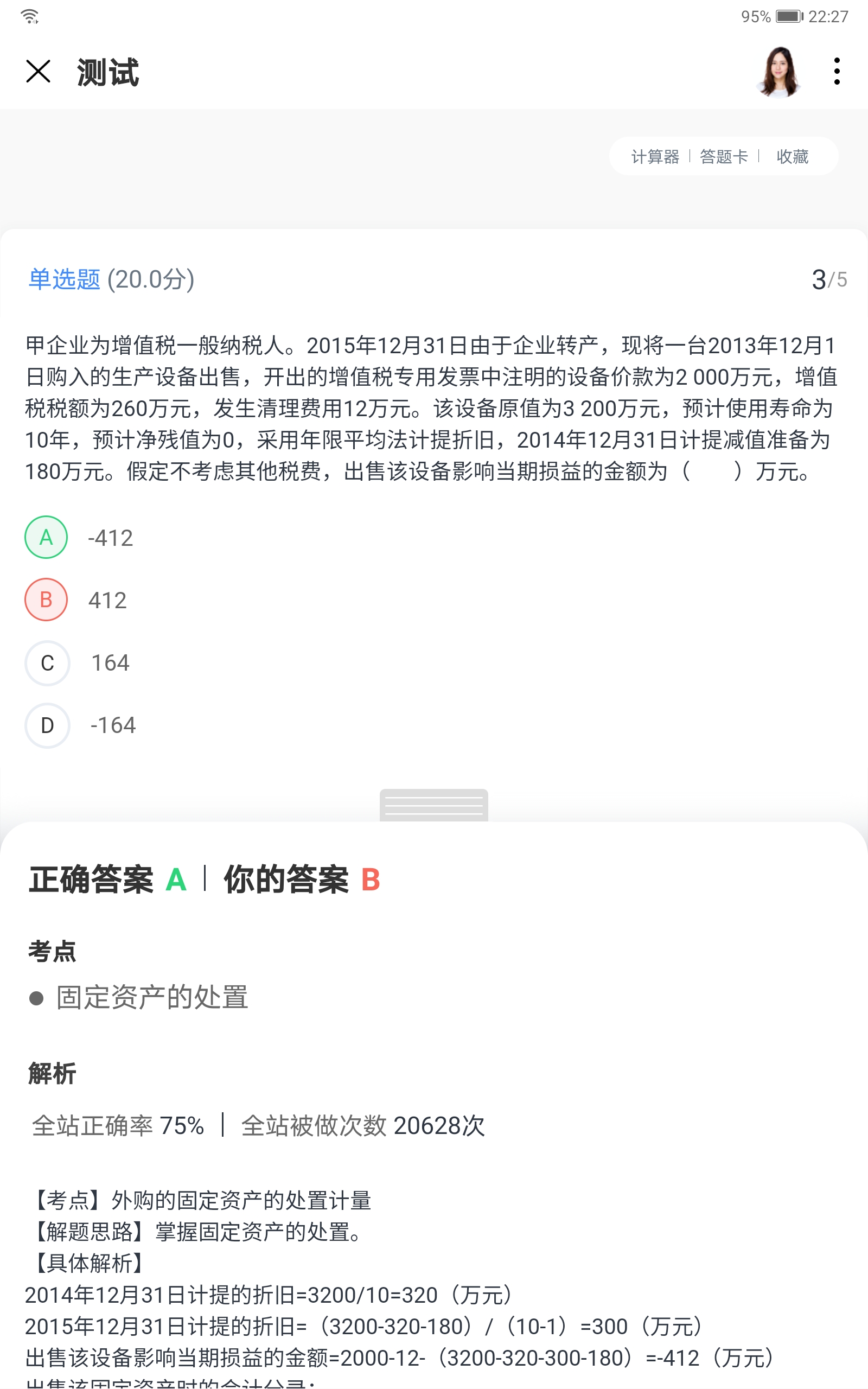Screen dimensions: 868x1389
Task: Add this question to 收藏
Action: point(792,156)
